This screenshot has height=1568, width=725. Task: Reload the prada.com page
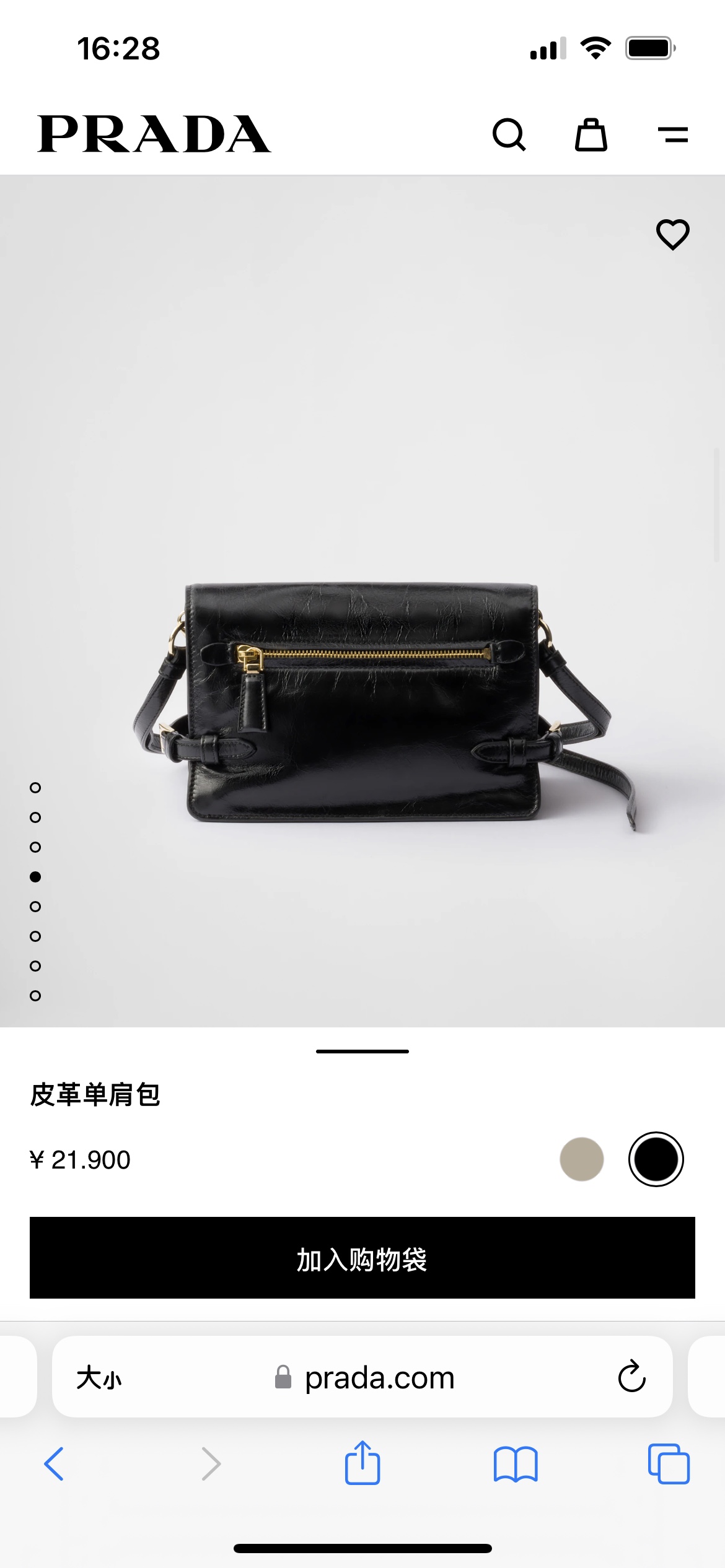[631, 1377]
